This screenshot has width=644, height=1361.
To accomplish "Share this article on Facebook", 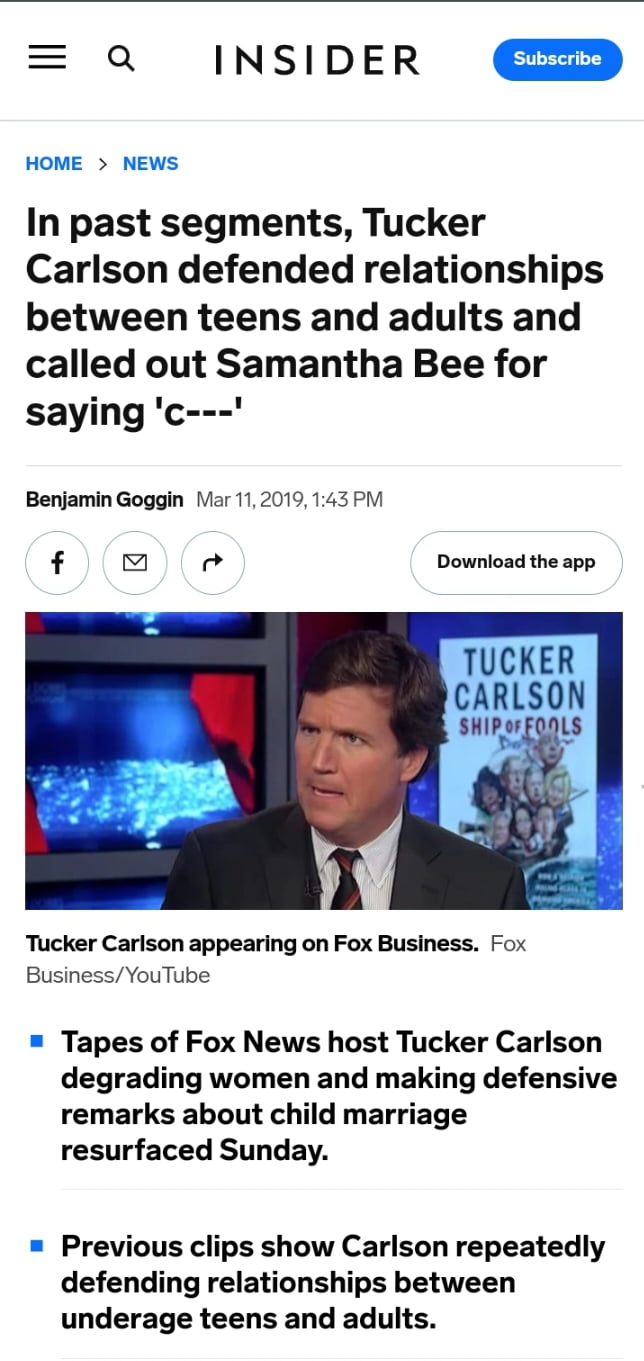I will coord(57,563).
